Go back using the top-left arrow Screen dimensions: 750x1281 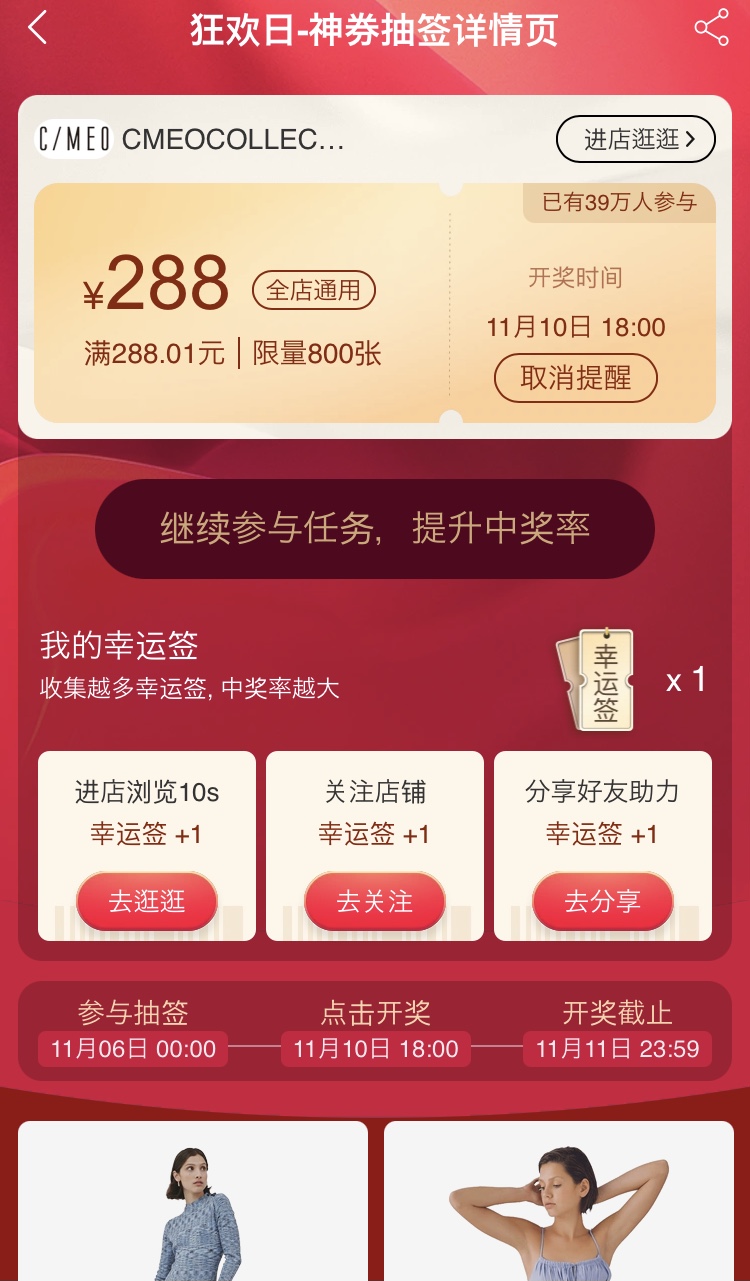click(x=38, y=29)
